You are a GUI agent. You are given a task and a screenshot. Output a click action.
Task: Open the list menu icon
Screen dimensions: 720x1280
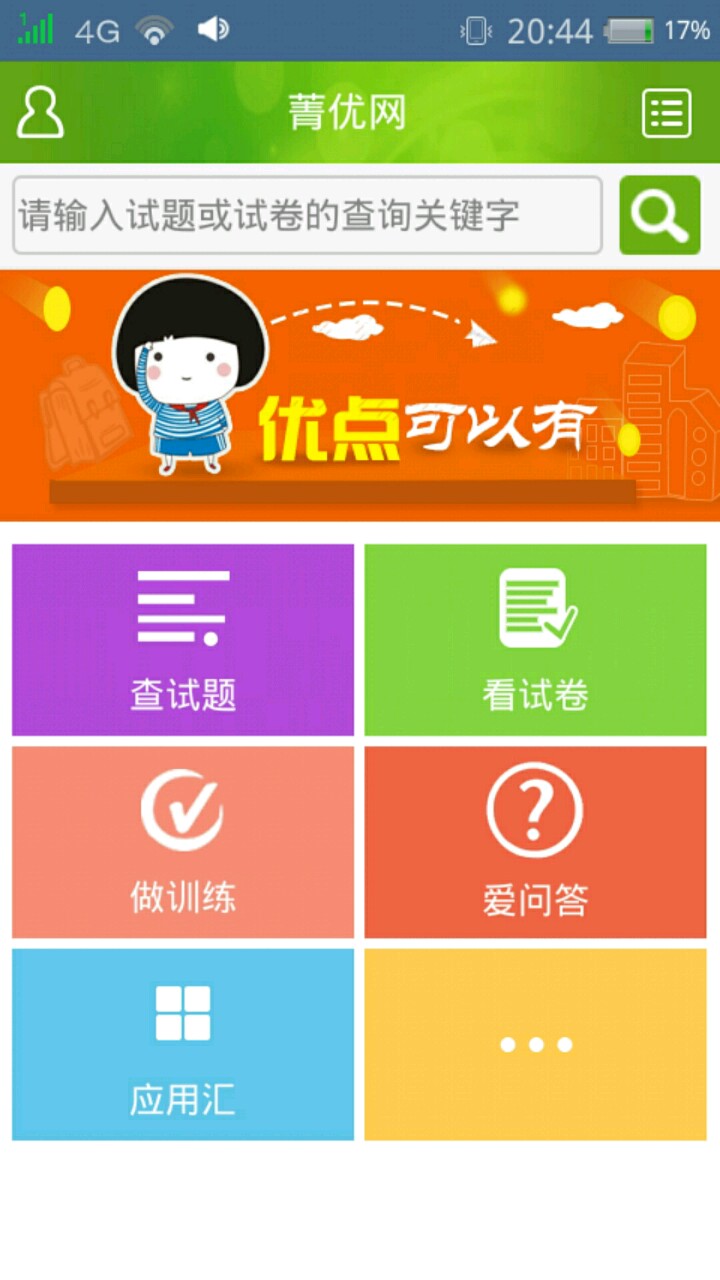pyautogui.click(x=666, y=113)
